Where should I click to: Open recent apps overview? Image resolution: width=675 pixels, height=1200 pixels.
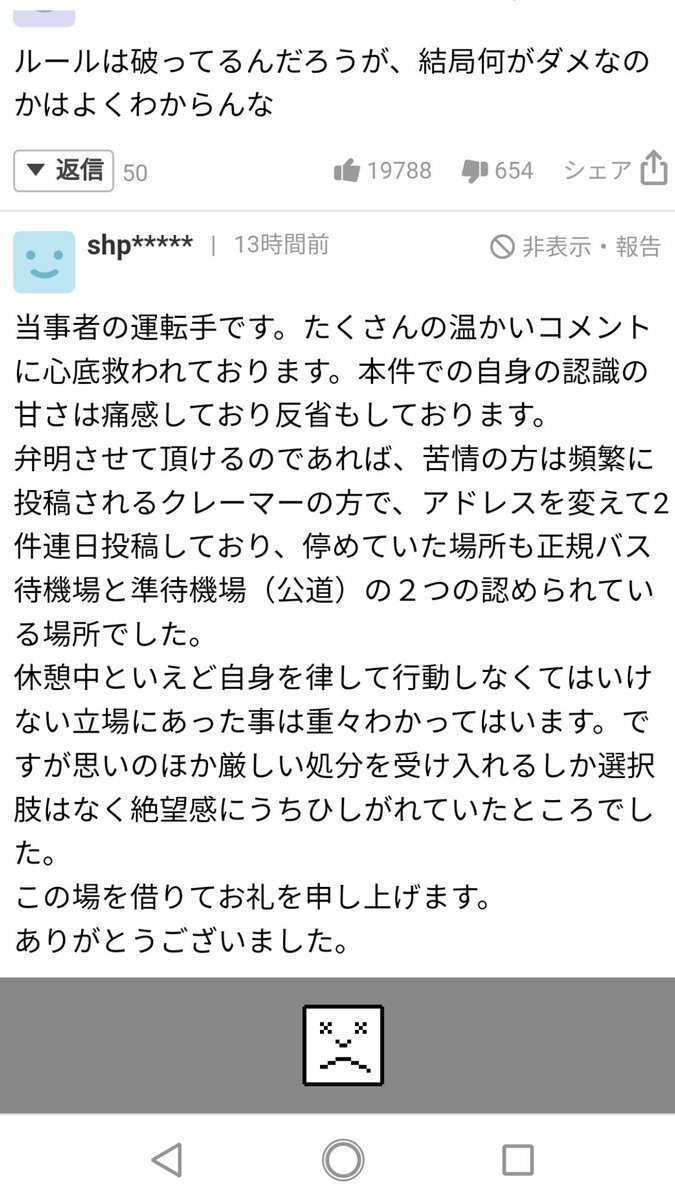tap(517, 1160)
